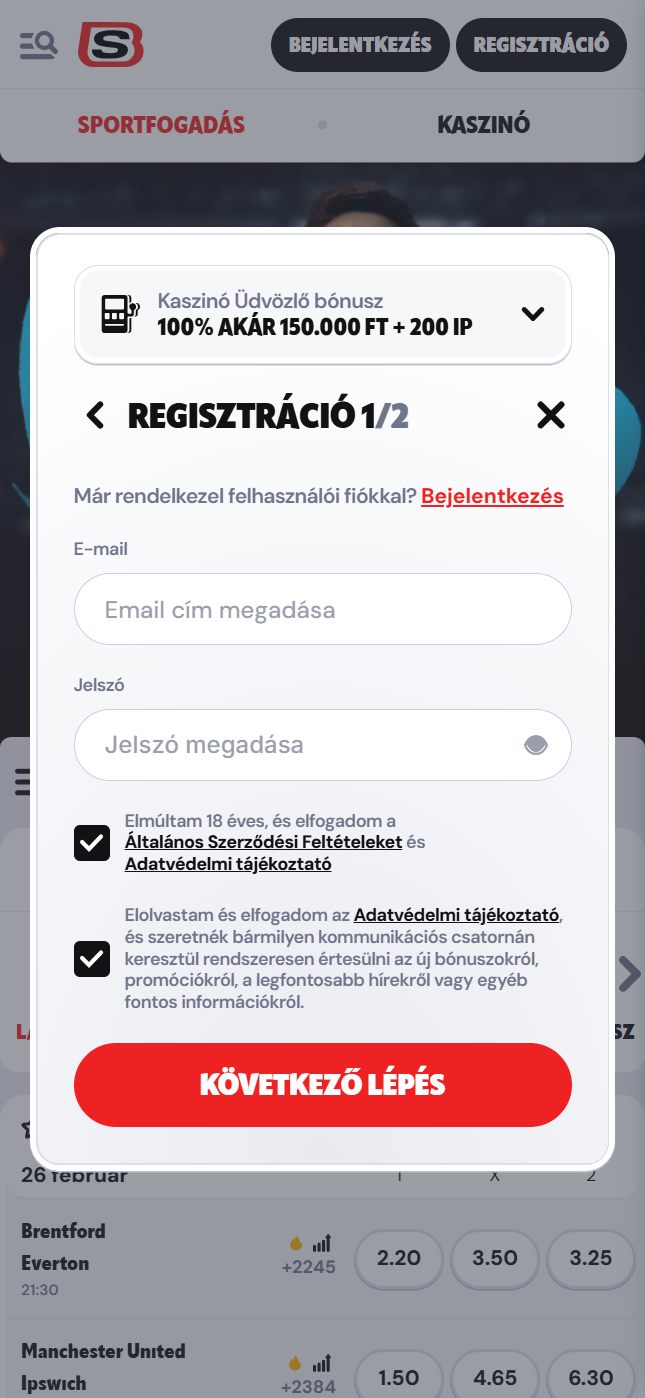Uncheck the 18 éves age confirmation checkbox

(92, 843)
